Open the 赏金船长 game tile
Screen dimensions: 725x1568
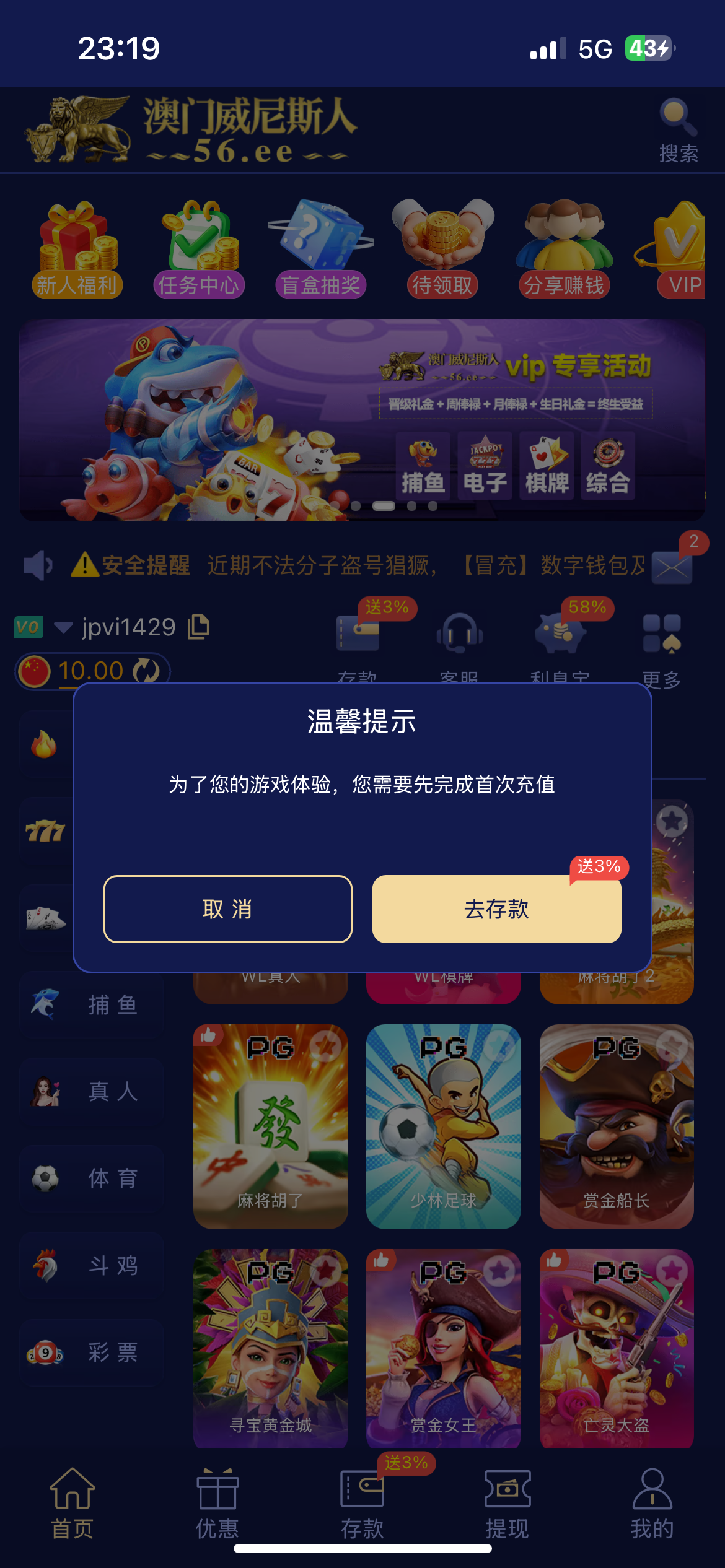tap(616, 1126)
